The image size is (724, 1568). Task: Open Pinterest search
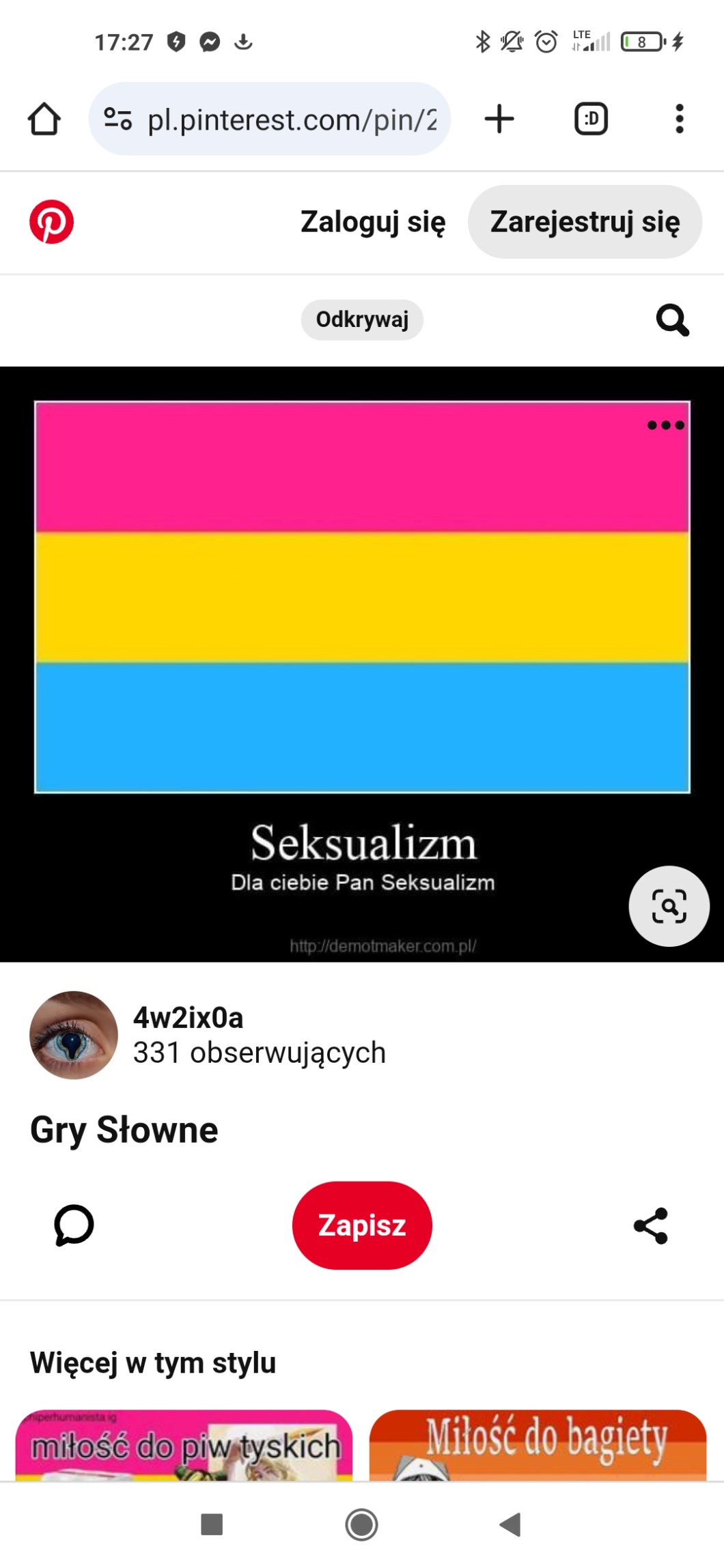pos(672,319)
